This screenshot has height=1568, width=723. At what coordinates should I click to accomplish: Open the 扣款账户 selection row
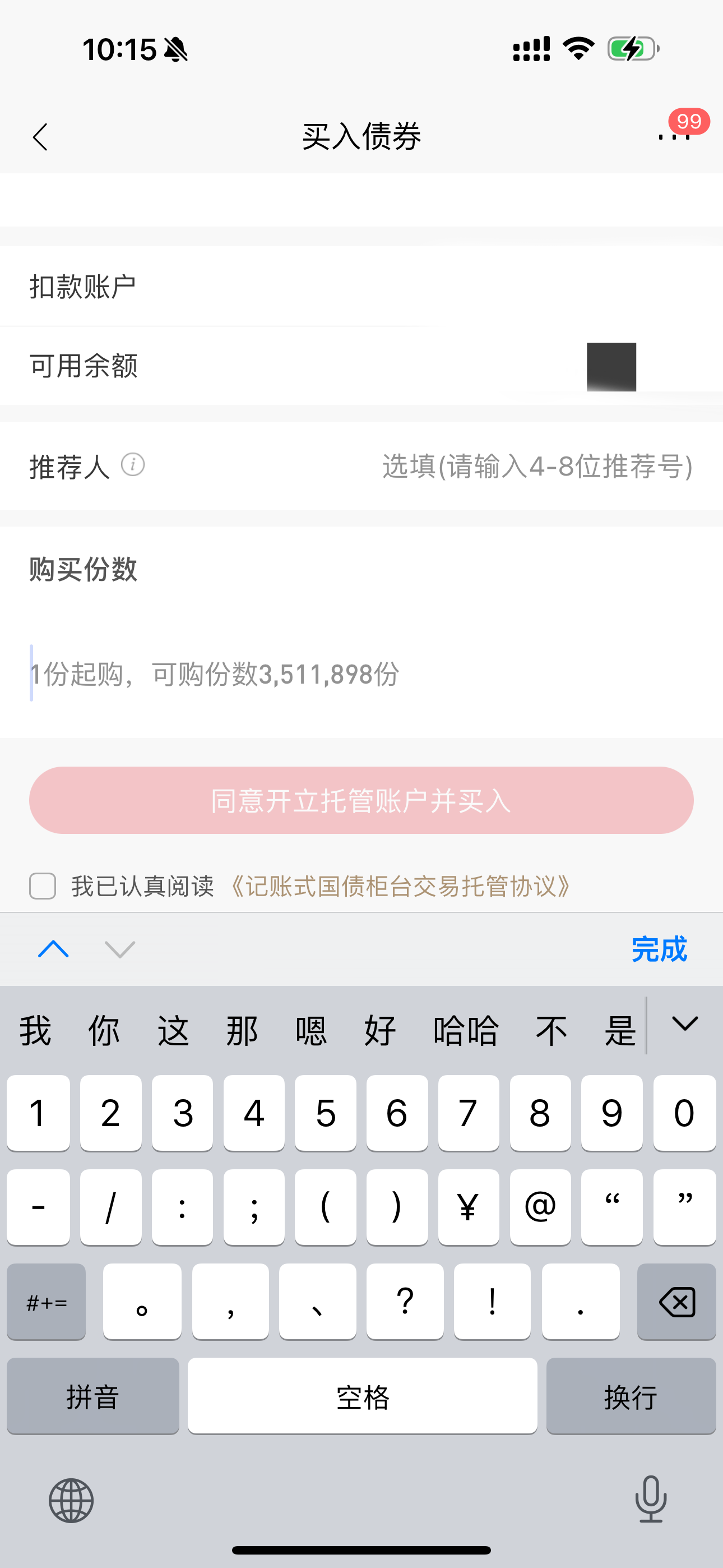361,286
